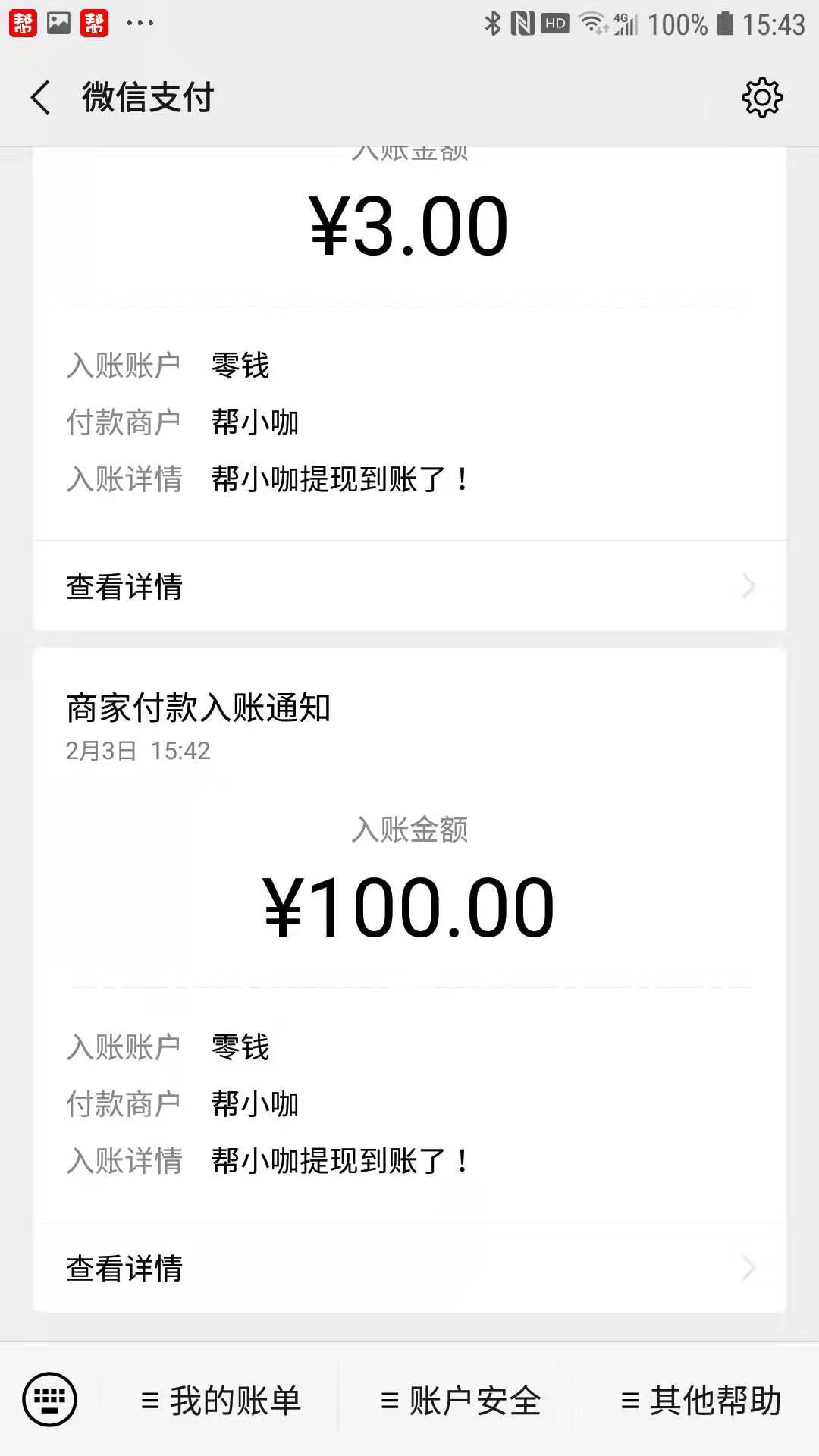Switch to keyboard input mode

click(49, 1399)
